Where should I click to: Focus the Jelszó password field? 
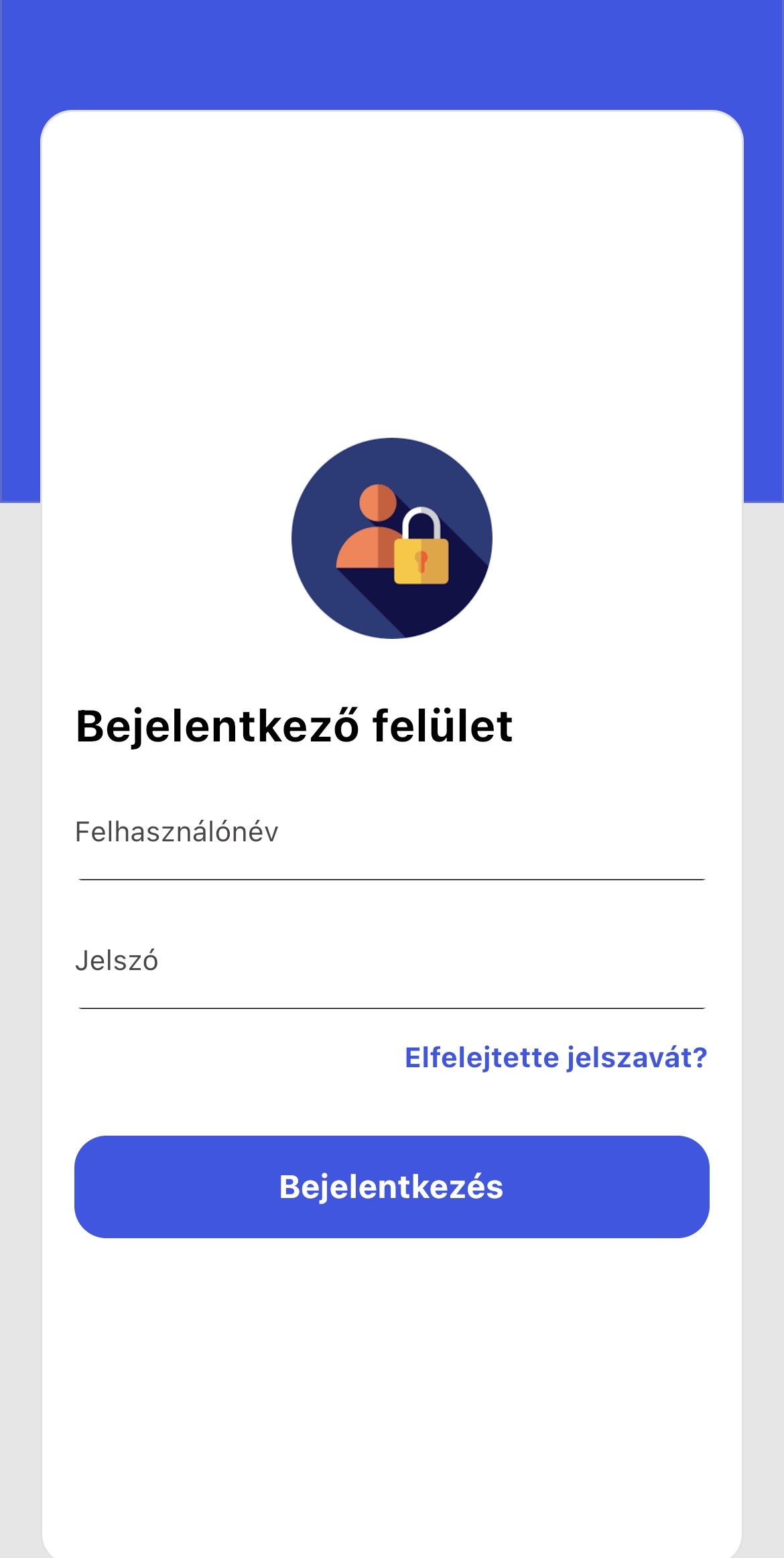click(392, 982)
